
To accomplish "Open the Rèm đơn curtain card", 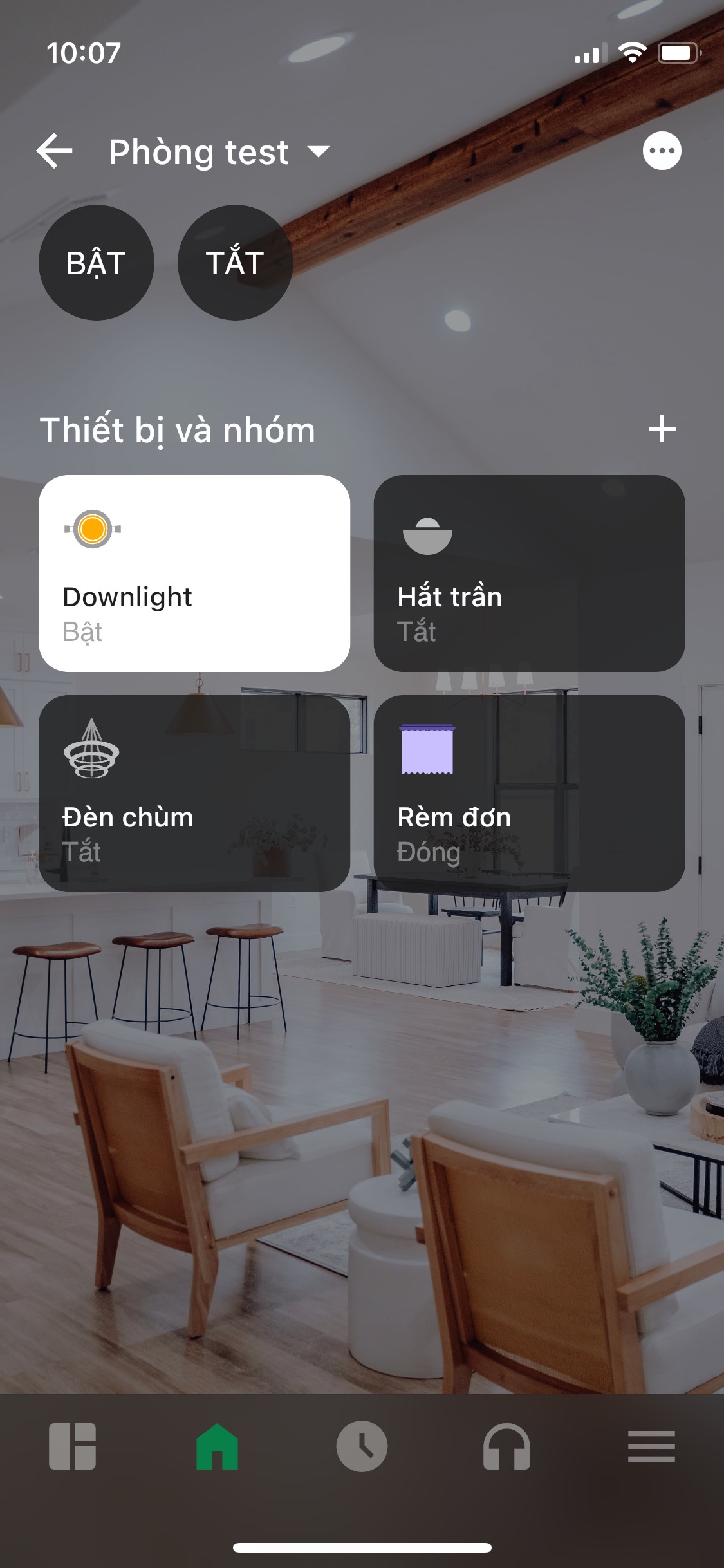I will coord(529,793).
